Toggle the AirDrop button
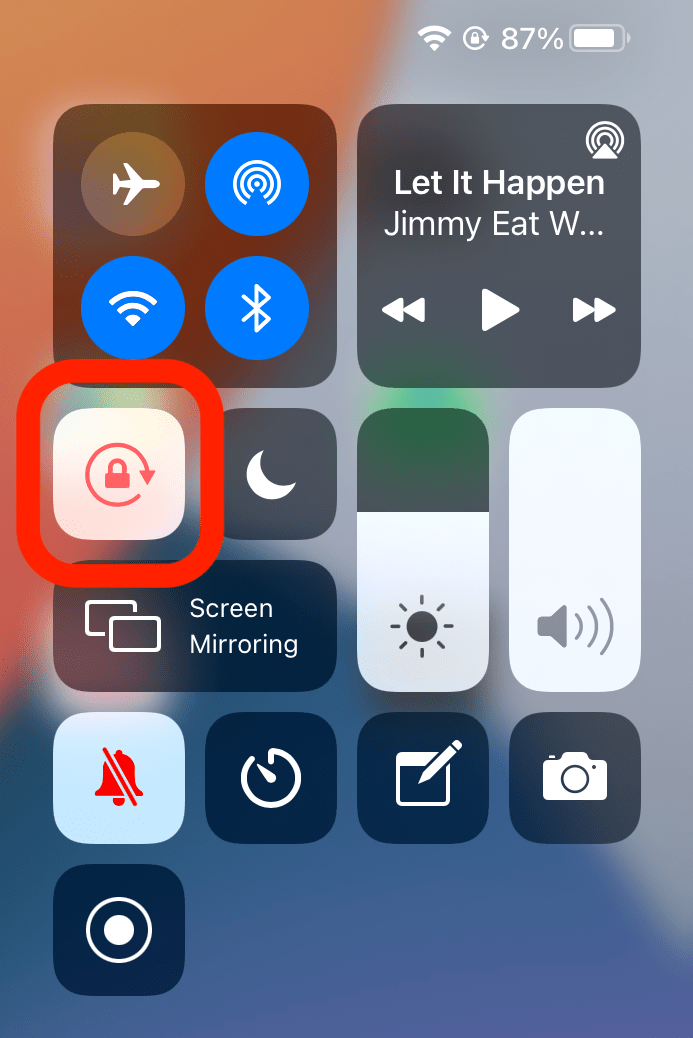The width and height of the screenshot is (693, 1038). pyautogui.click(x=257, y=184)
